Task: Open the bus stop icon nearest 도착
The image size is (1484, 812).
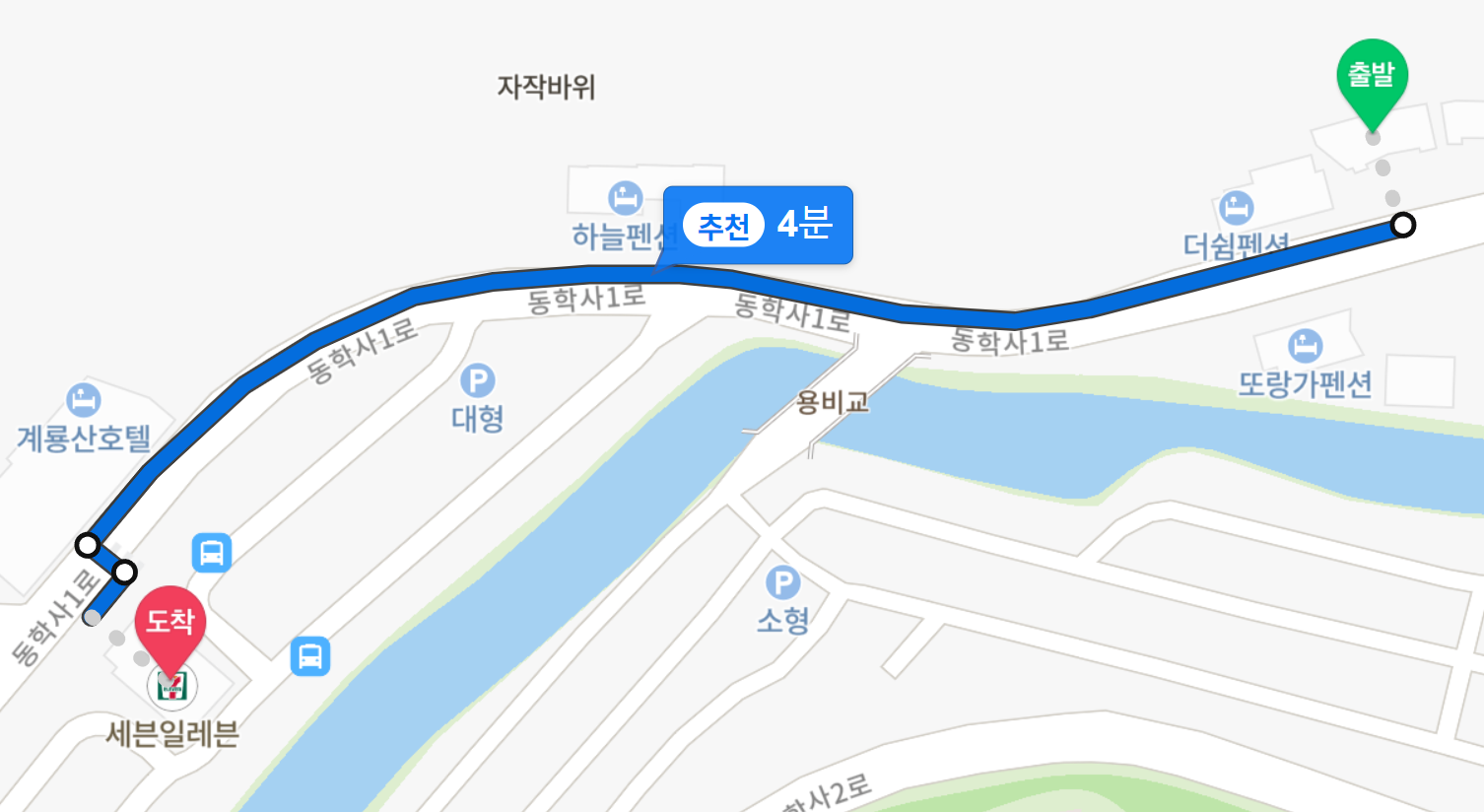Action: pos(212,553)
